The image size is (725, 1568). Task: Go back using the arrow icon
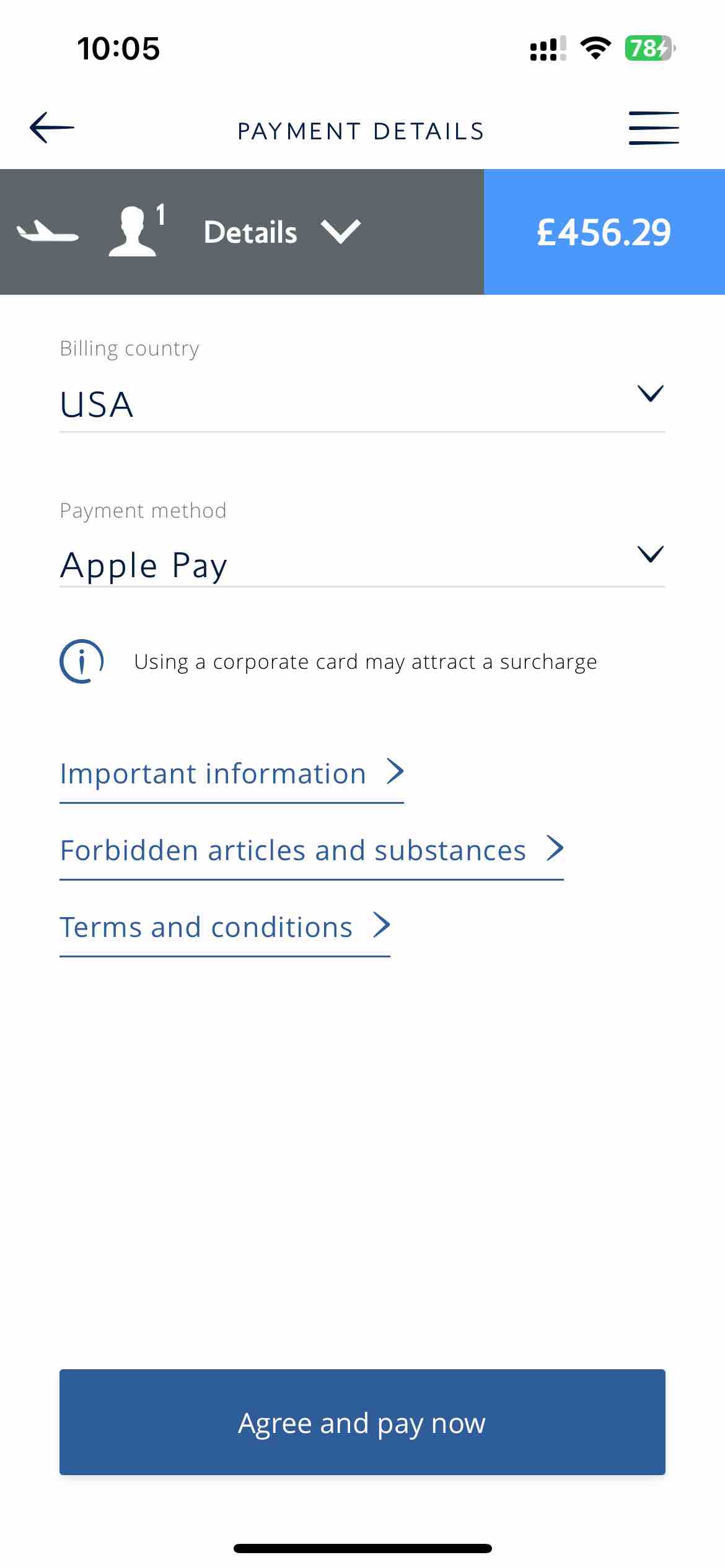click(52, 128)
